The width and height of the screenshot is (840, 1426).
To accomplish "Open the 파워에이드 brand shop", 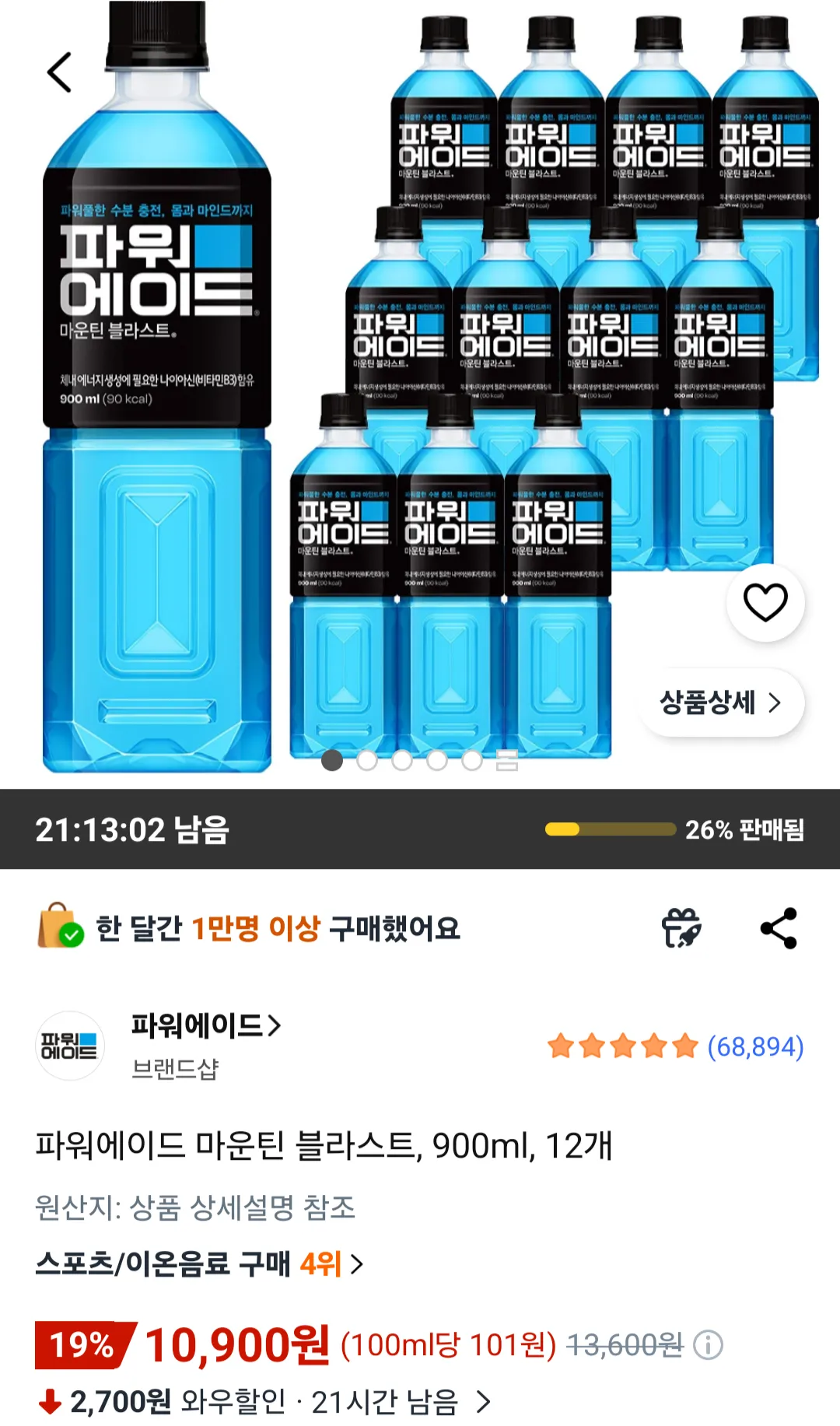I will (205, 1026).
